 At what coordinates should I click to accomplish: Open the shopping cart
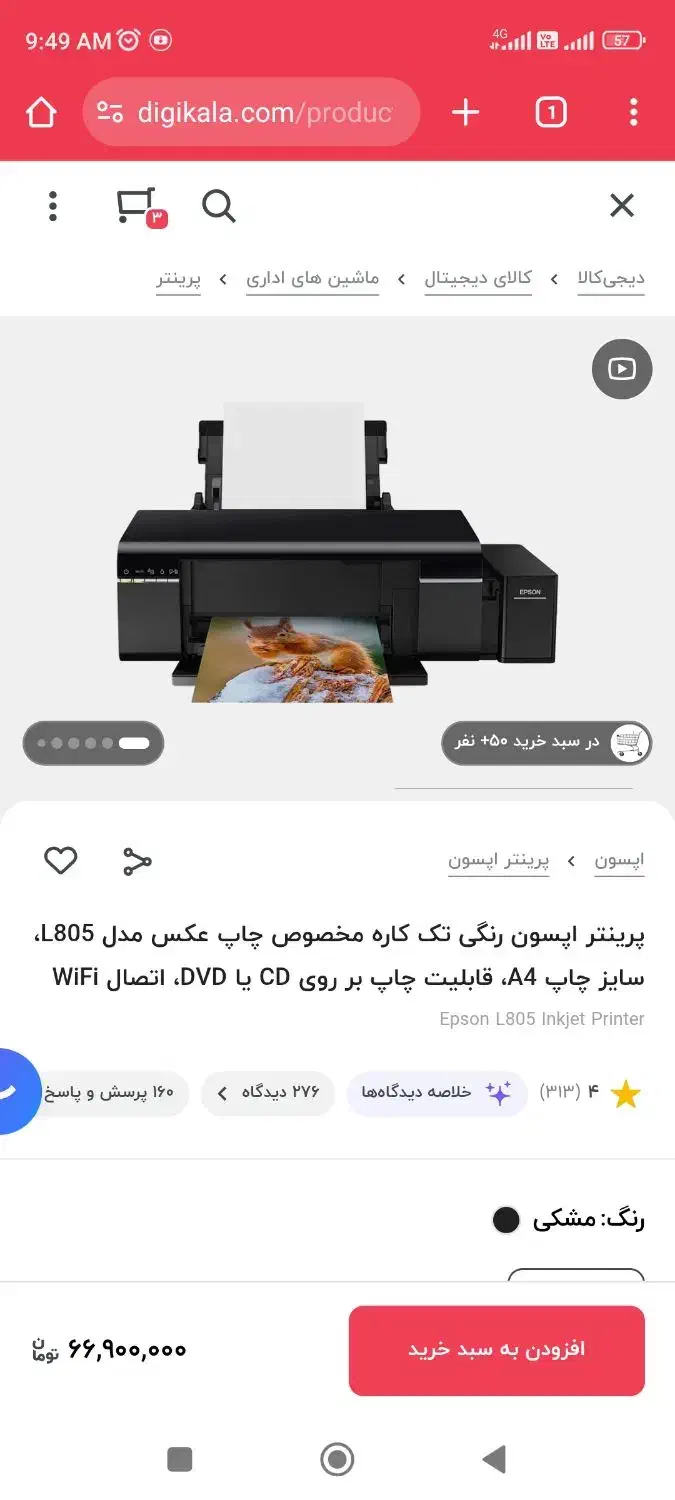point(139,207)
